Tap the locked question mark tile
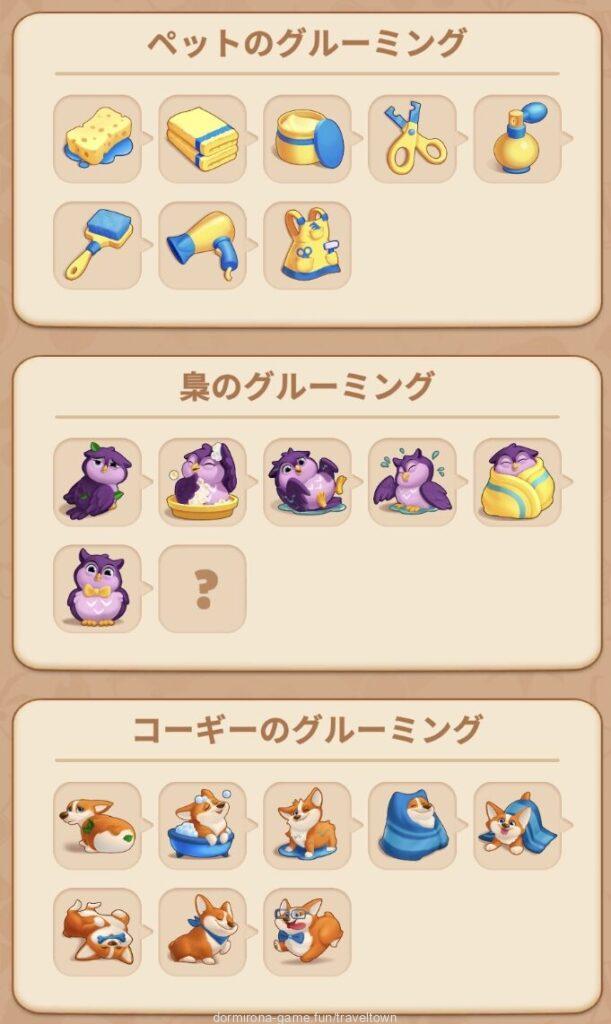This screenshot has width=611, height=1024. point(202,589)
